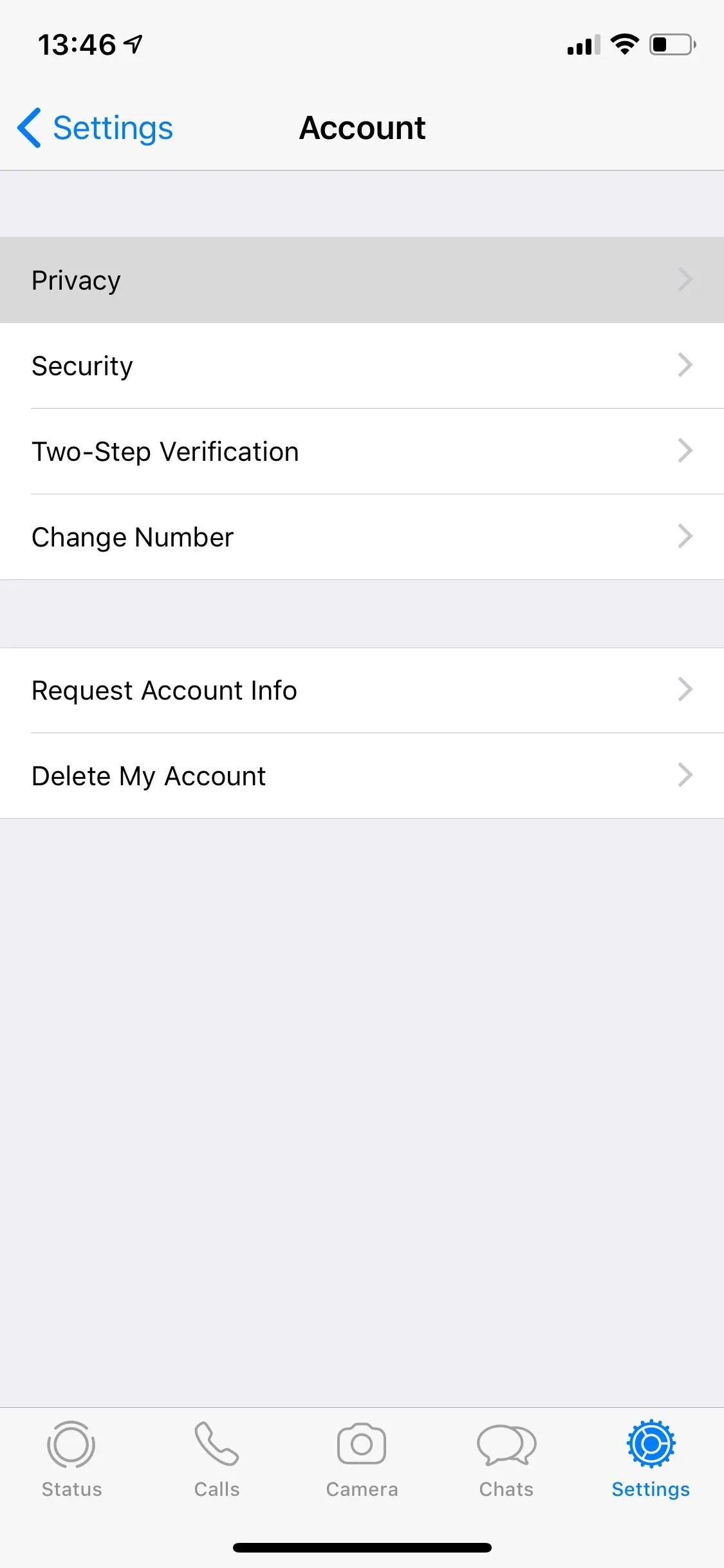Go back to Settings
The height and width of the screenshot is (1568, 724).
click(x=95, y=127)
